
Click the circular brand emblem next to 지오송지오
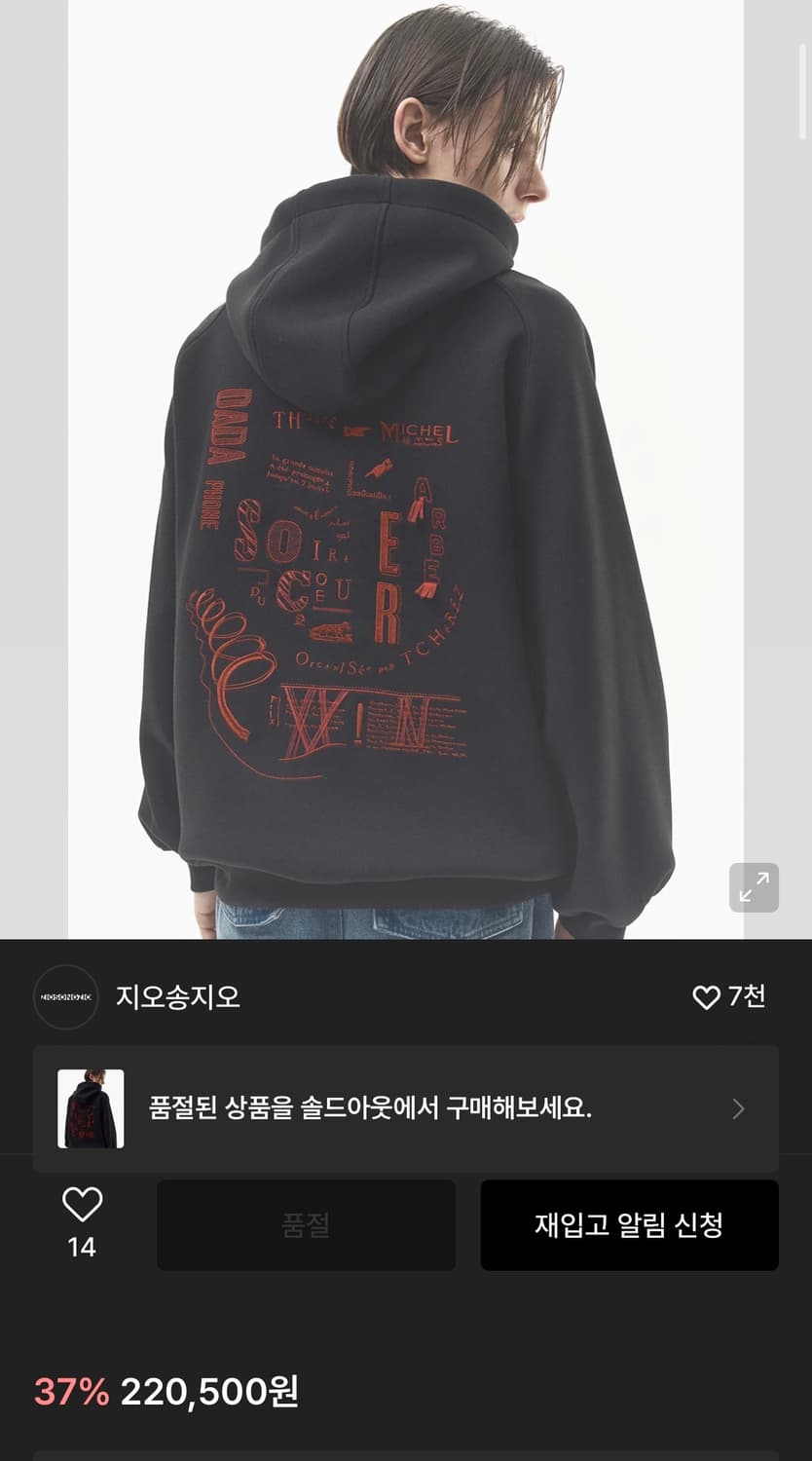(x=65, y=998)
